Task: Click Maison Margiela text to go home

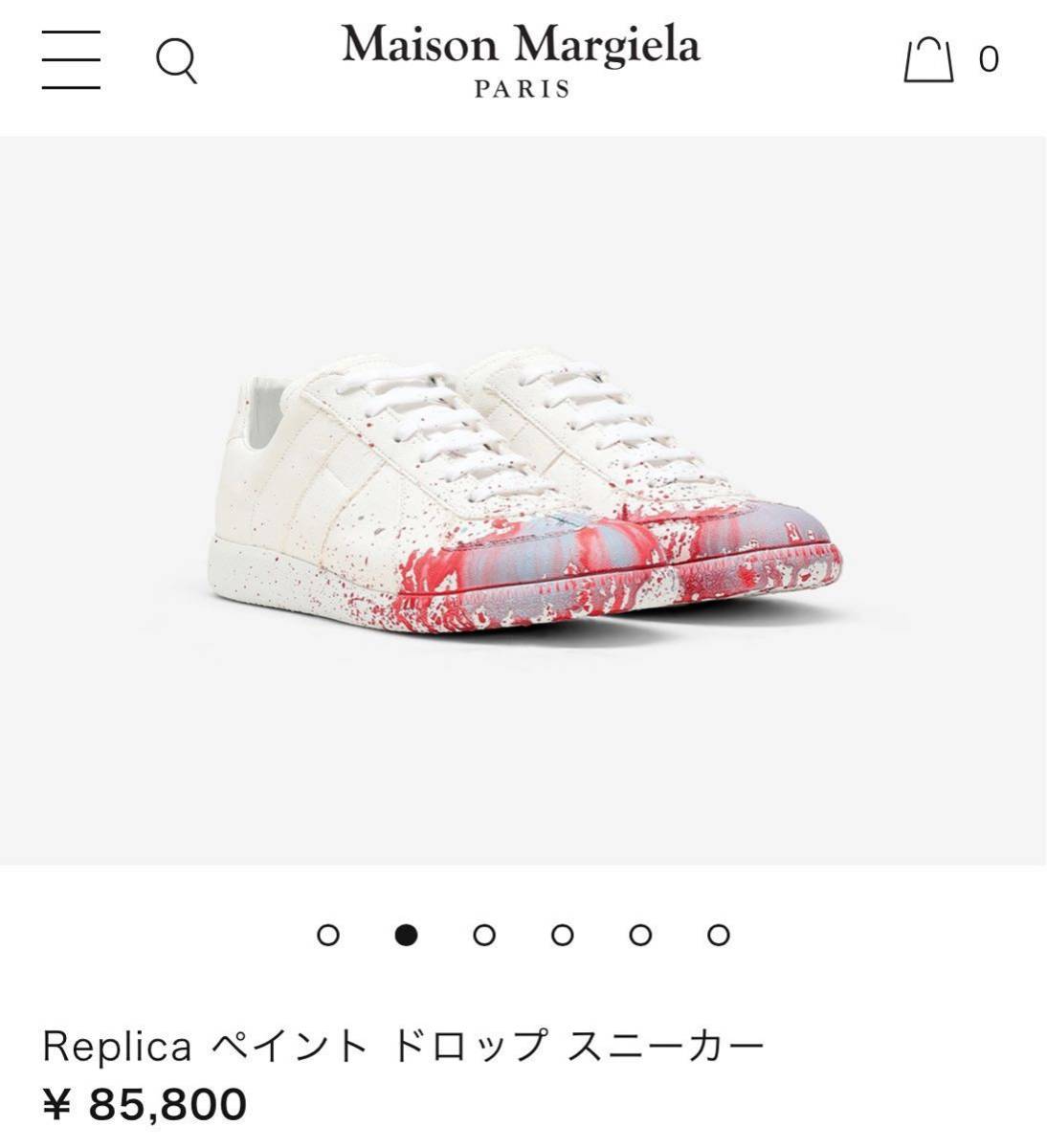Action: coord(523,46)
